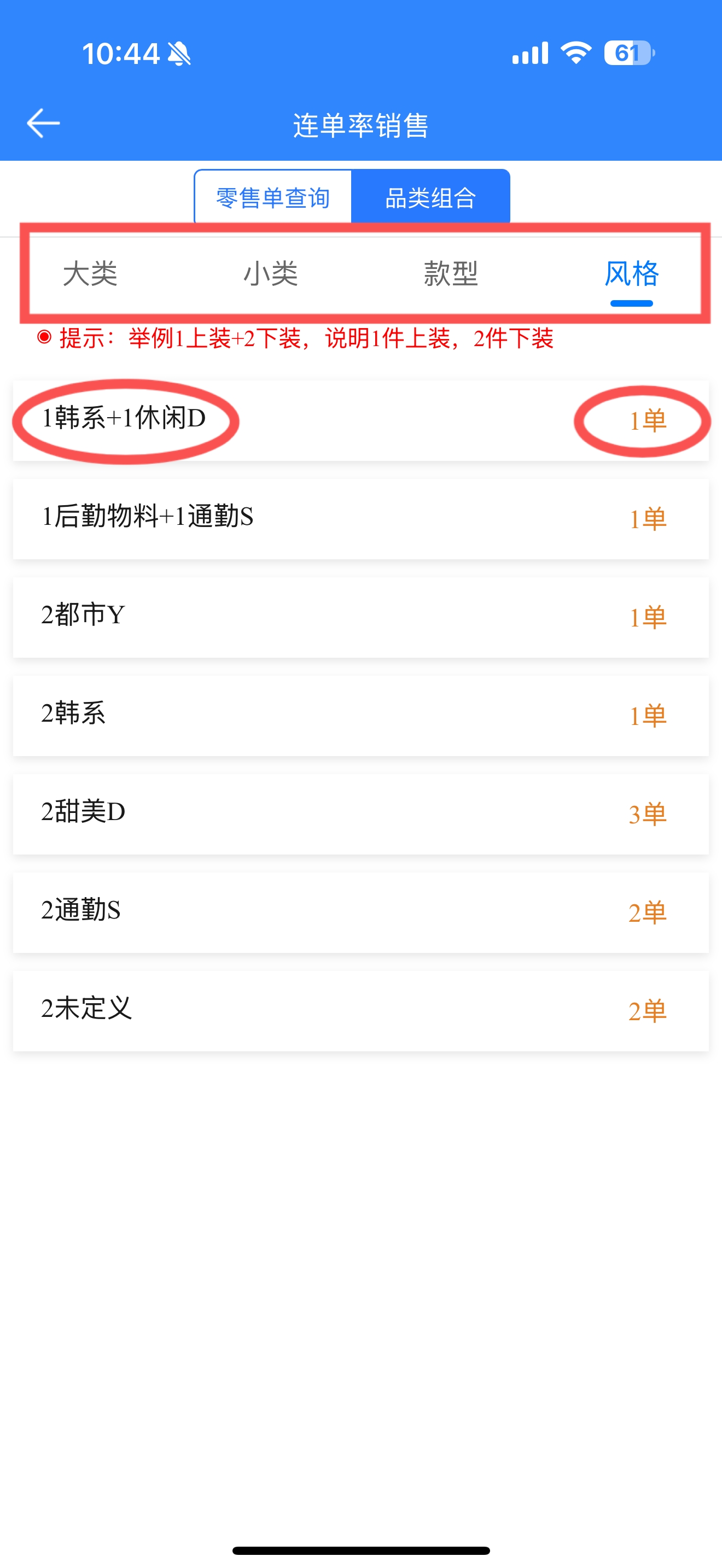Switch to the 零售单查询 segment
Image resolution: width=722 pixels, height=1568 pixels.
click(x=273, y=197)
